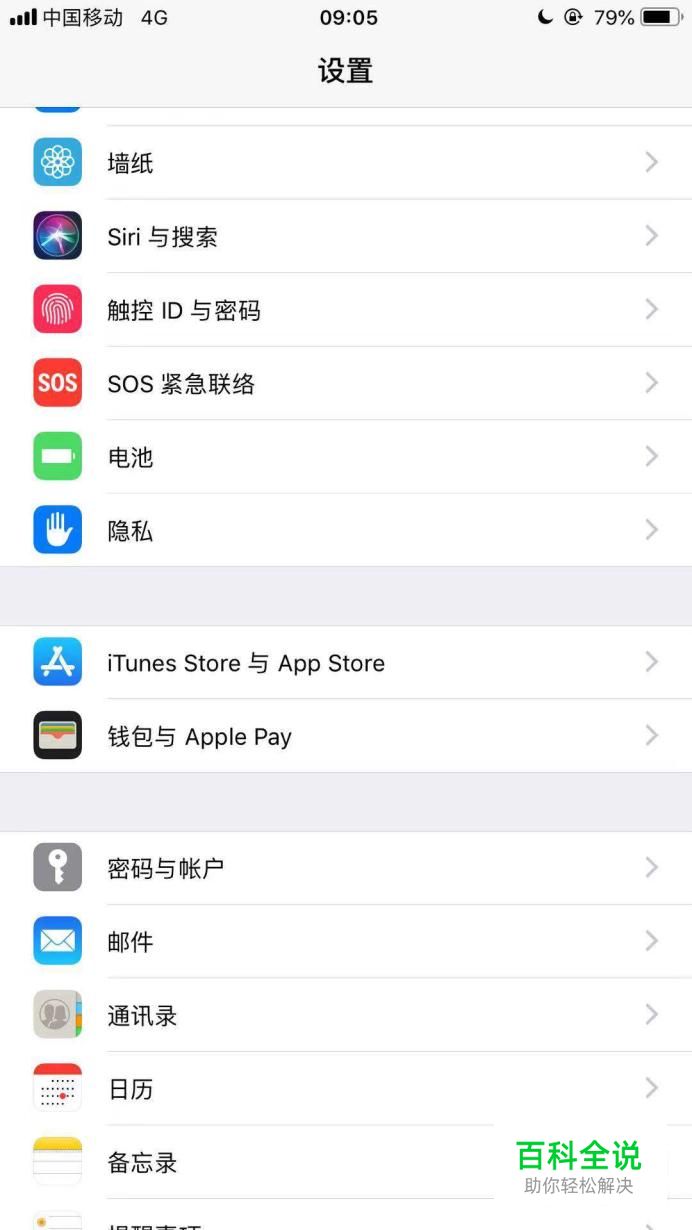Open 通讯录 contacts settings
The height and width of the screenshot is (1230, 692).
point(345,1015)
